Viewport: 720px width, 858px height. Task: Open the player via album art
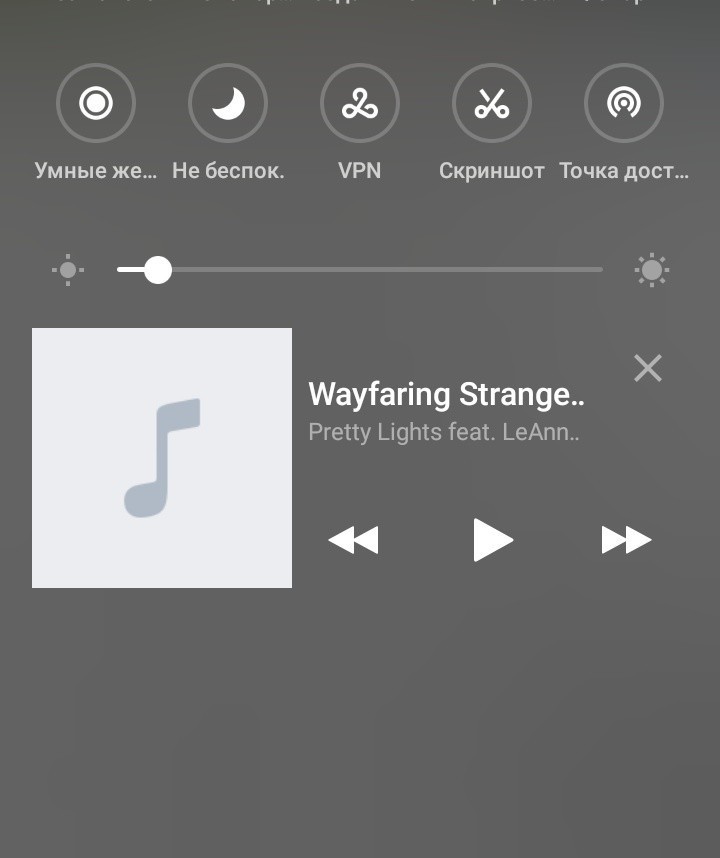[x=162, y=458]
